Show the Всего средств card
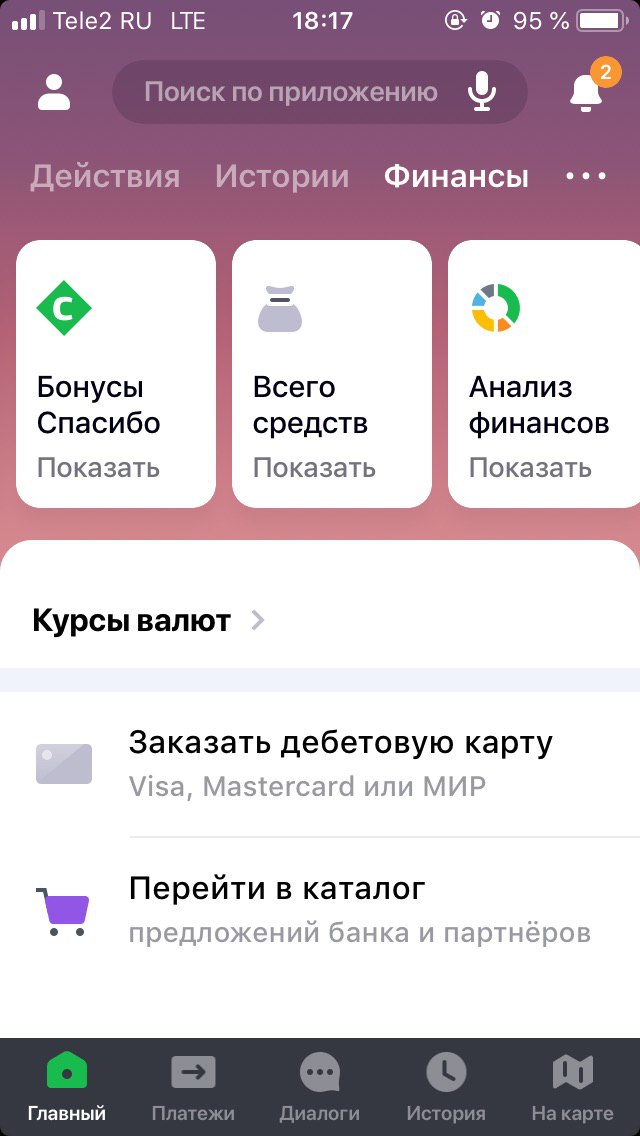Viewport: 640px width, 1136px height. click(x=332, y=374)
